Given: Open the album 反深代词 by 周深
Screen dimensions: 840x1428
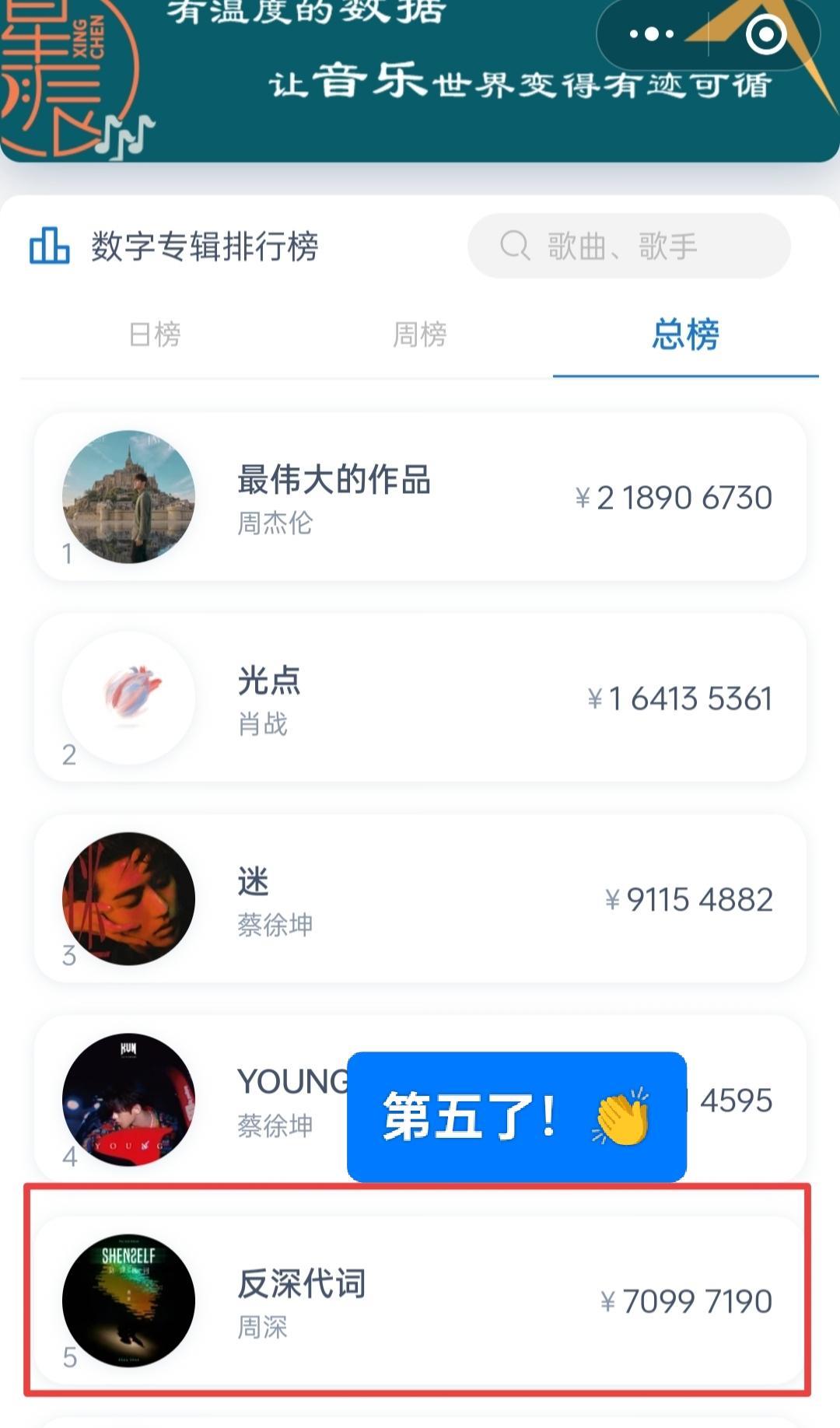Looking at the screenshot, I should point(420,1300).
